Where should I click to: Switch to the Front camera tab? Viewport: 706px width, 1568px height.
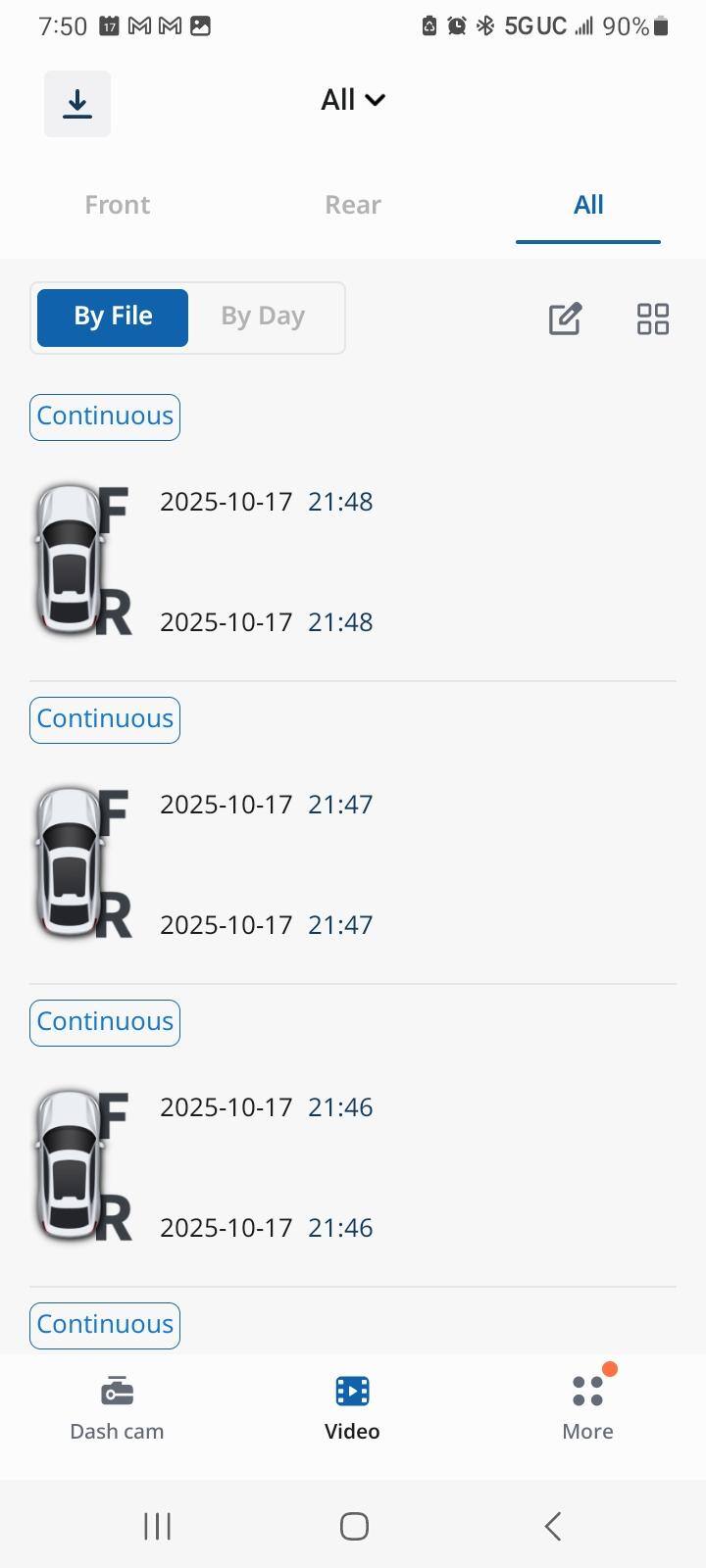point(118,205)
